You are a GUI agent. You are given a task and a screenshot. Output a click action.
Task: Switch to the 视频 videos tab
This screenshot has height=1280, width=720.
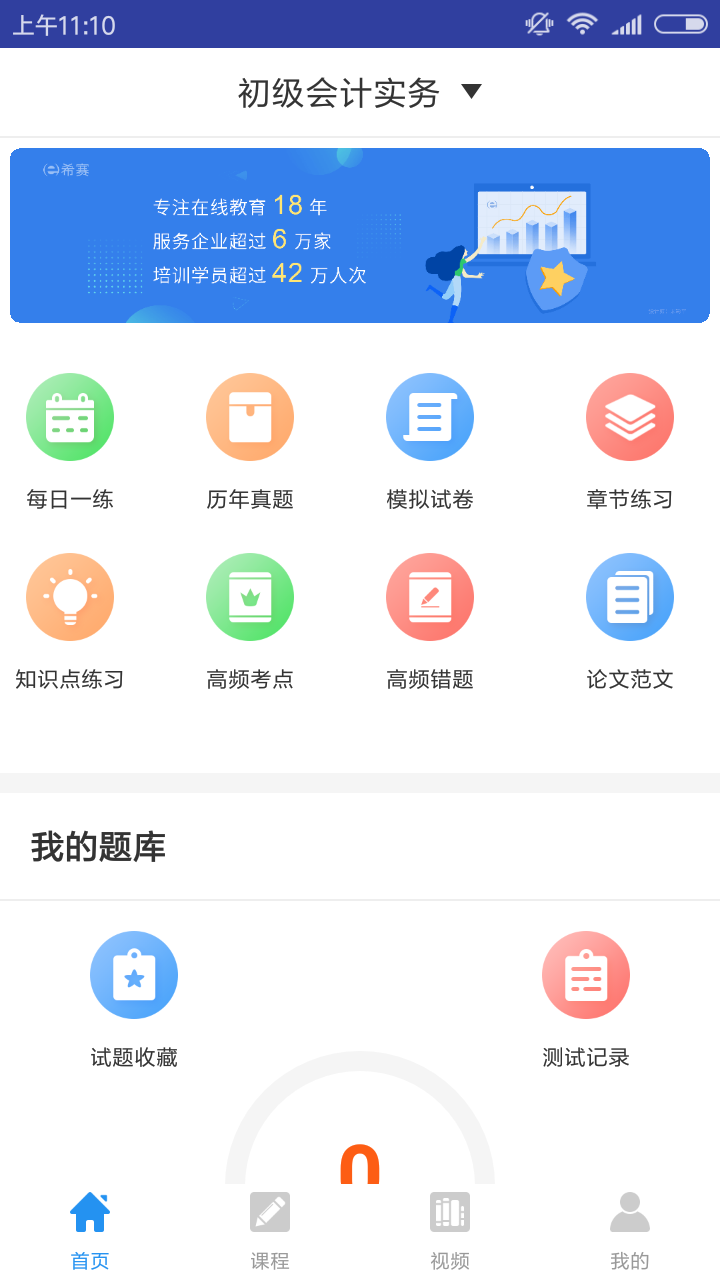pyautogui.click(x=450, y=1230)
